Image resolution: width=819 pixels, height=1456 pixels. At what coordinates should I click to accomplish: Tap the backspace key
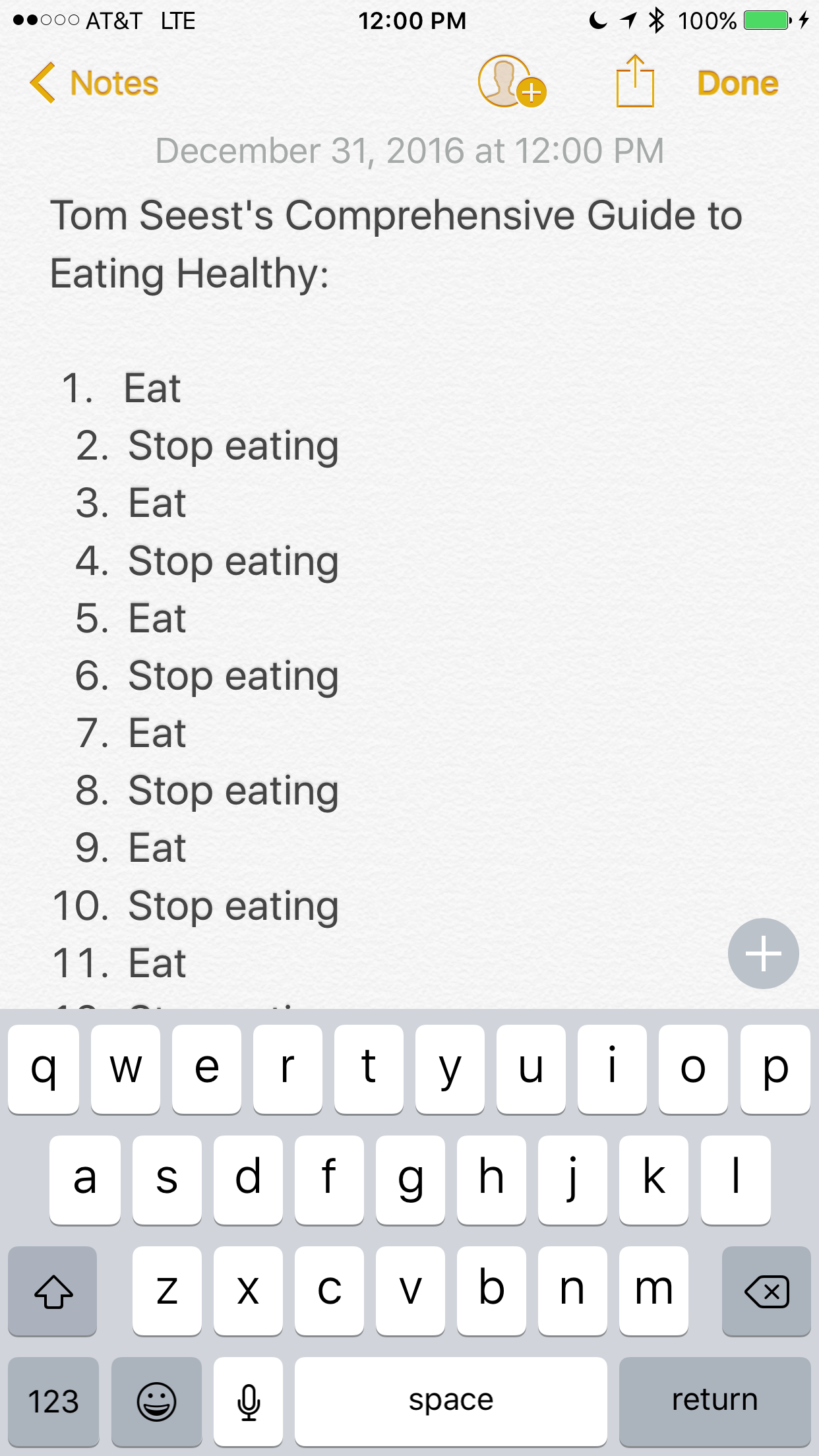[x=766, y=1291]
